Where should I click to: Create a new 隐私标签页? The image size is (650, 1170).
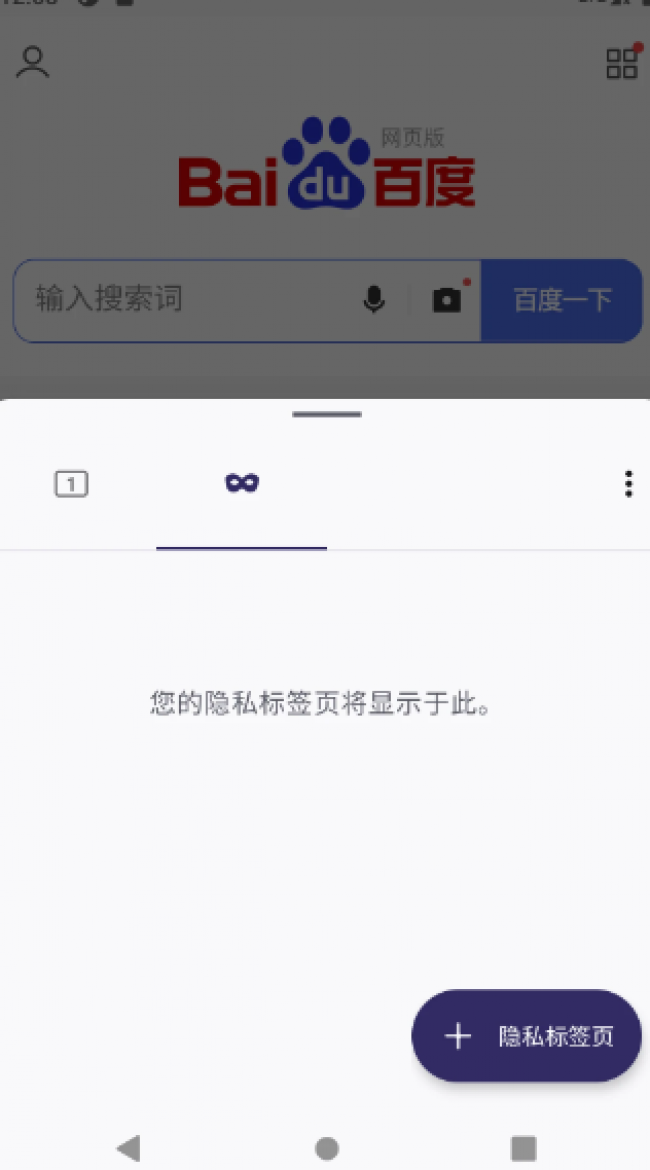pos(526,1036)
